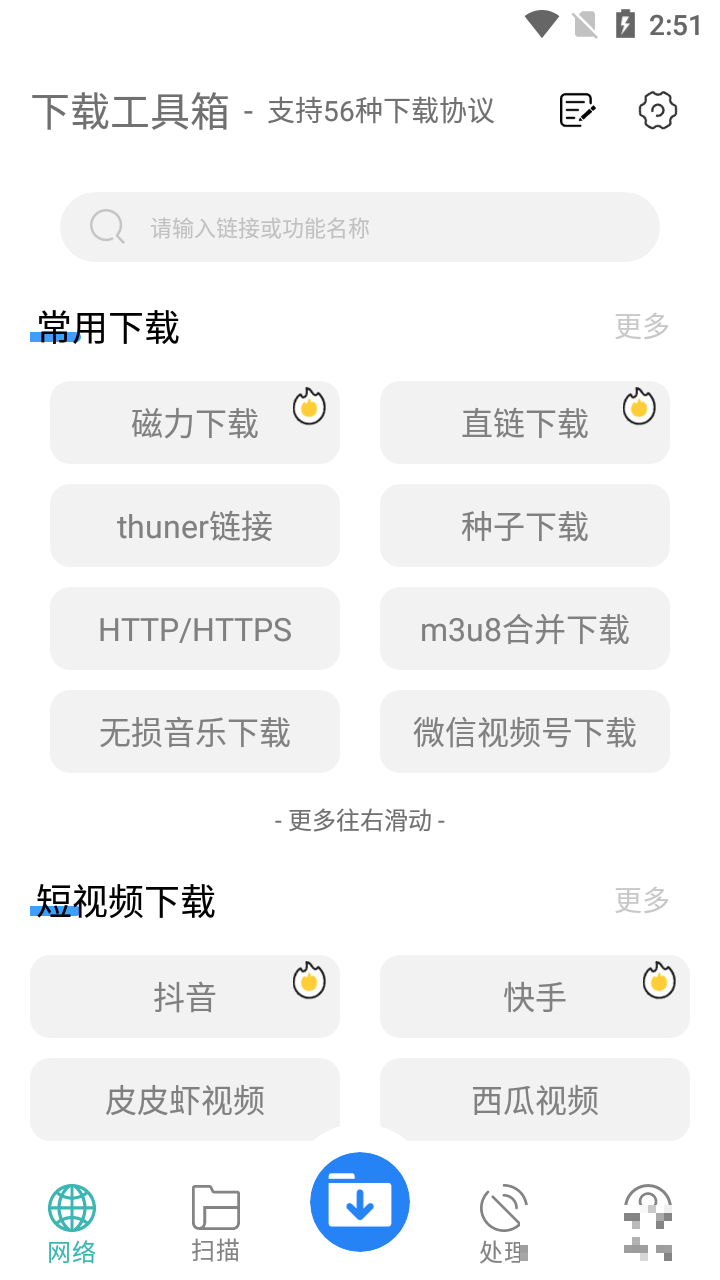Switch to the 处理 tab
The image size is (720, 1280).
[503, 1223]
